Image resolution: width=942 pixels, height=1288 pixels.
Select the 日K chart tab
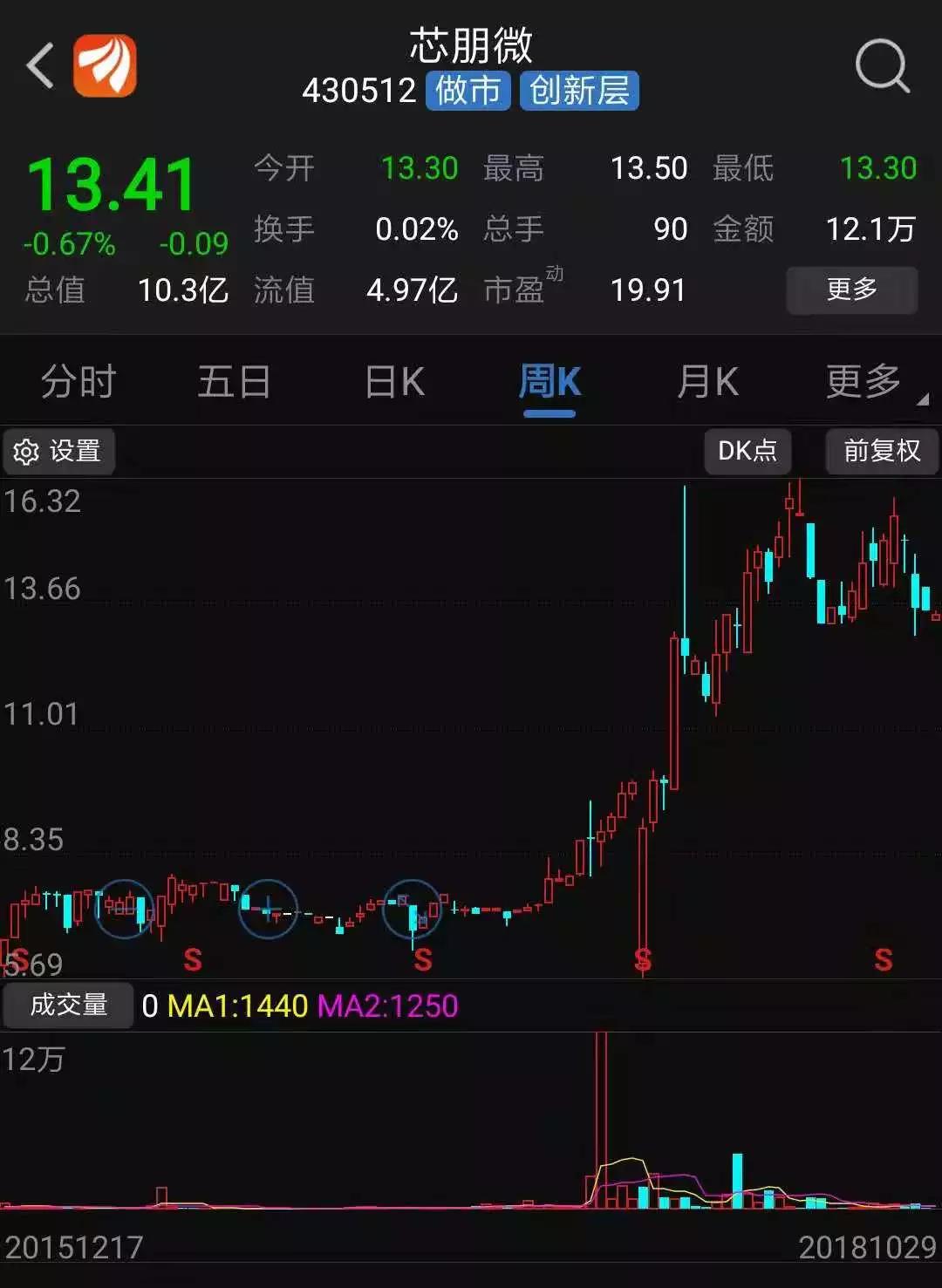(394, 382)
